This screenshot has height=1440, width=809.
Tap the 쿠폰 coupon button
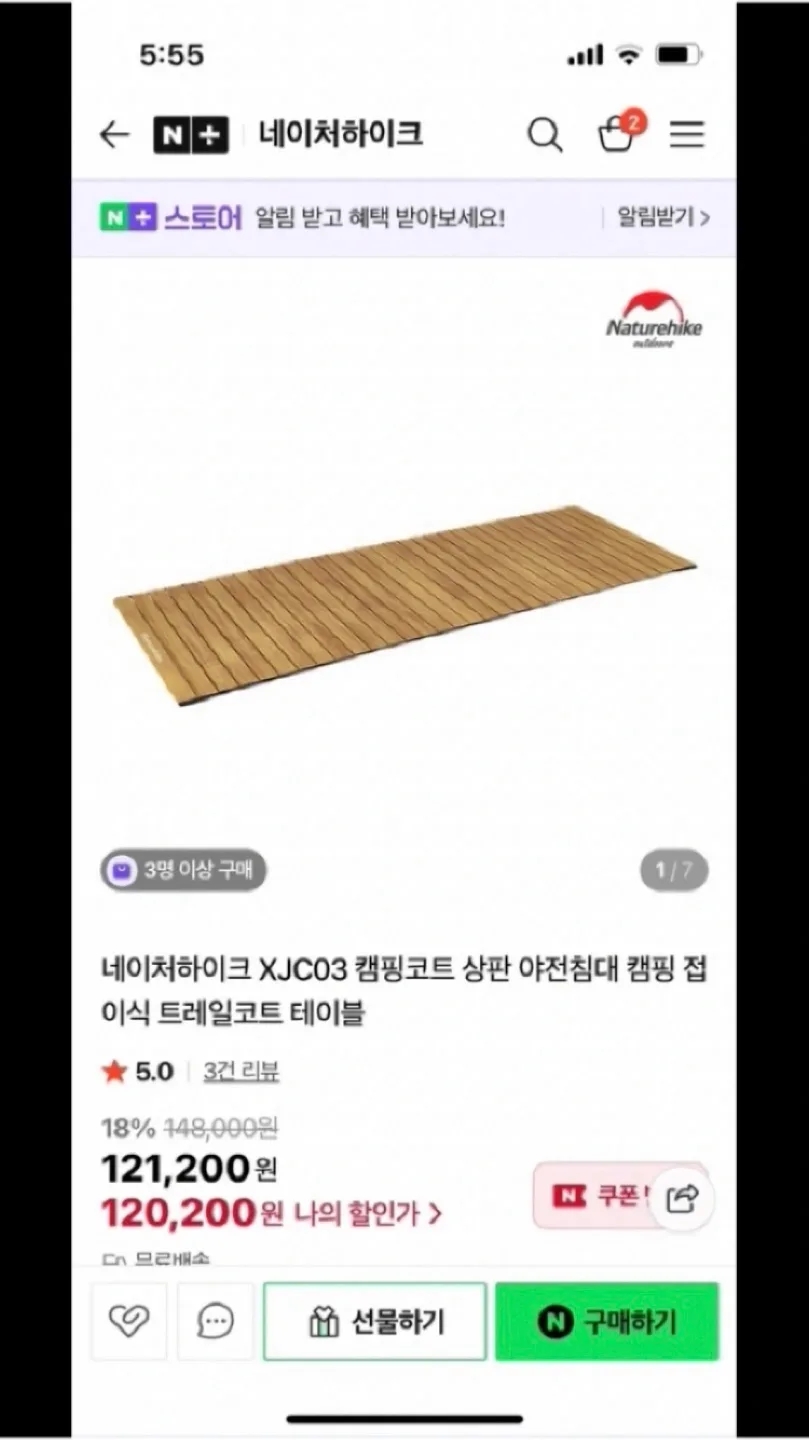tap(593, 1195)
